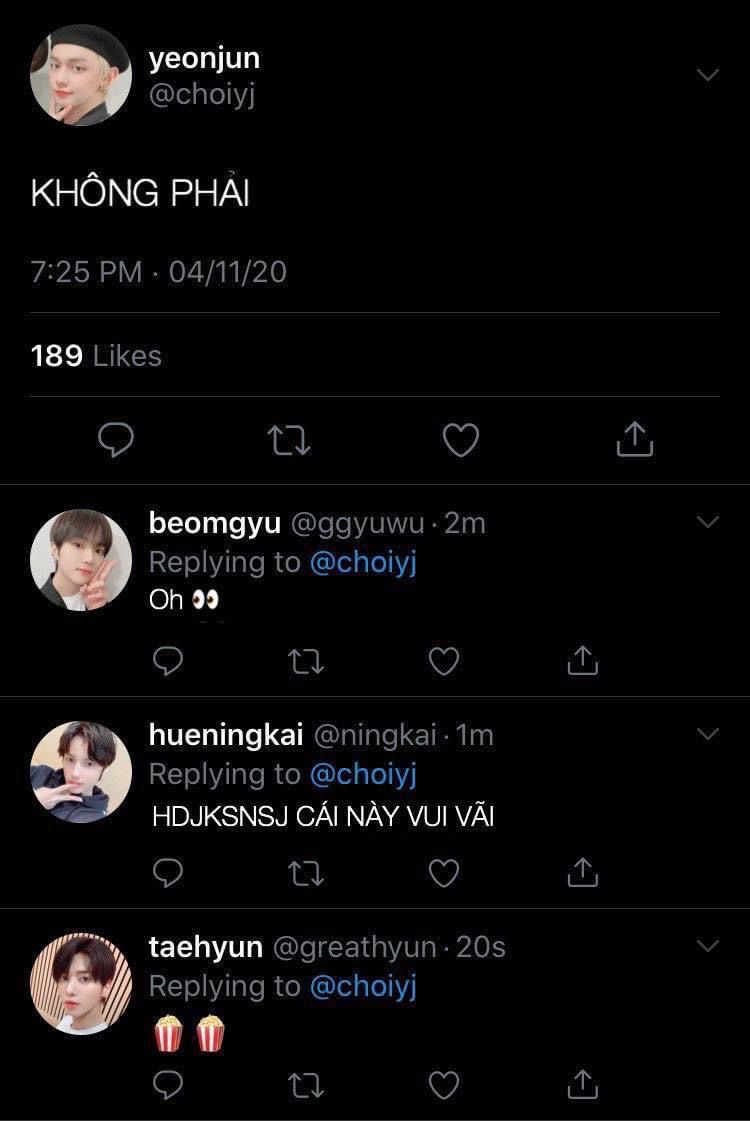The width and height of the screenshot is (750, 1121).
Task: Reply to yeonjun's KHÔNG PHẢI tweet
Action: pyautogui.click(x=116, y=439)
